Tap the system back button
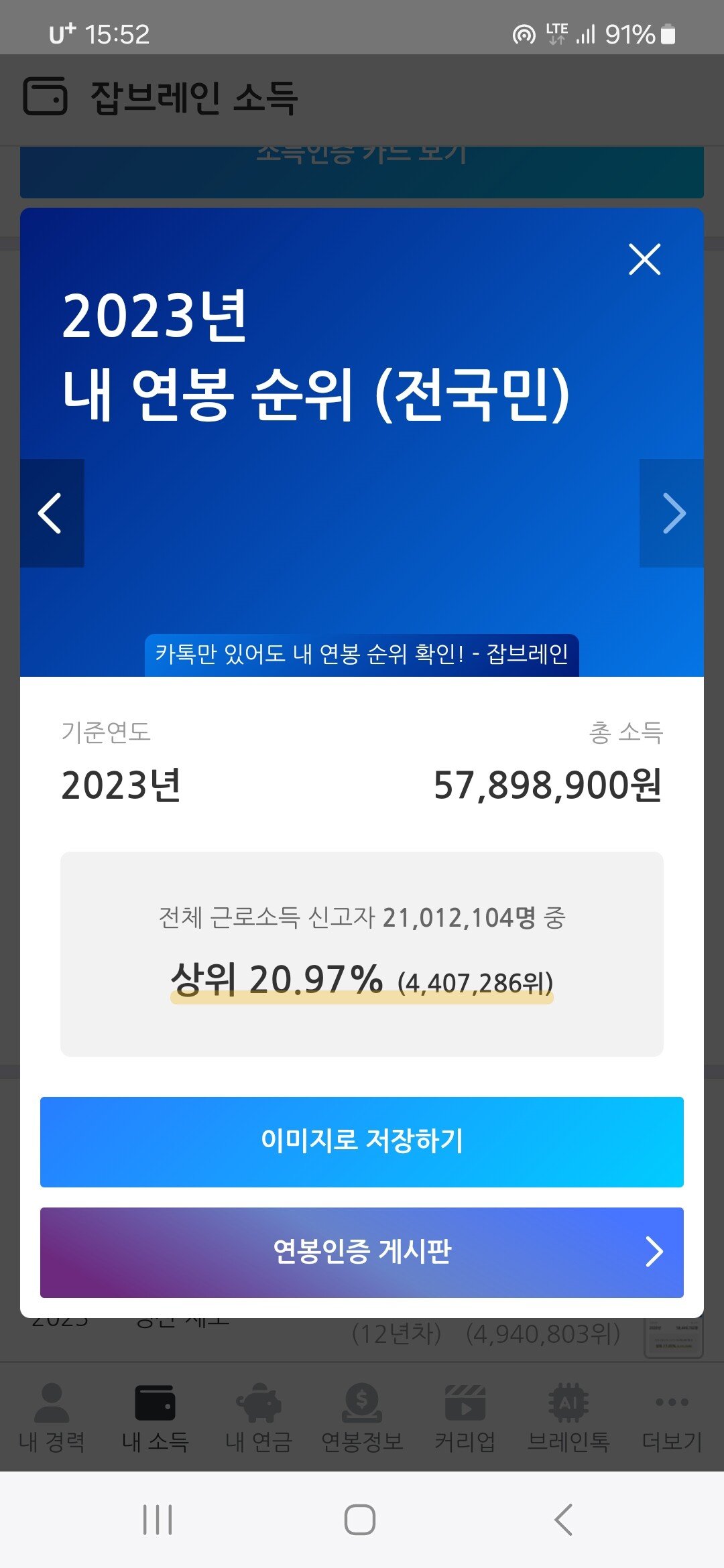The height and width of the screenshot is (1568, 724). click(x=564, y=1520)
